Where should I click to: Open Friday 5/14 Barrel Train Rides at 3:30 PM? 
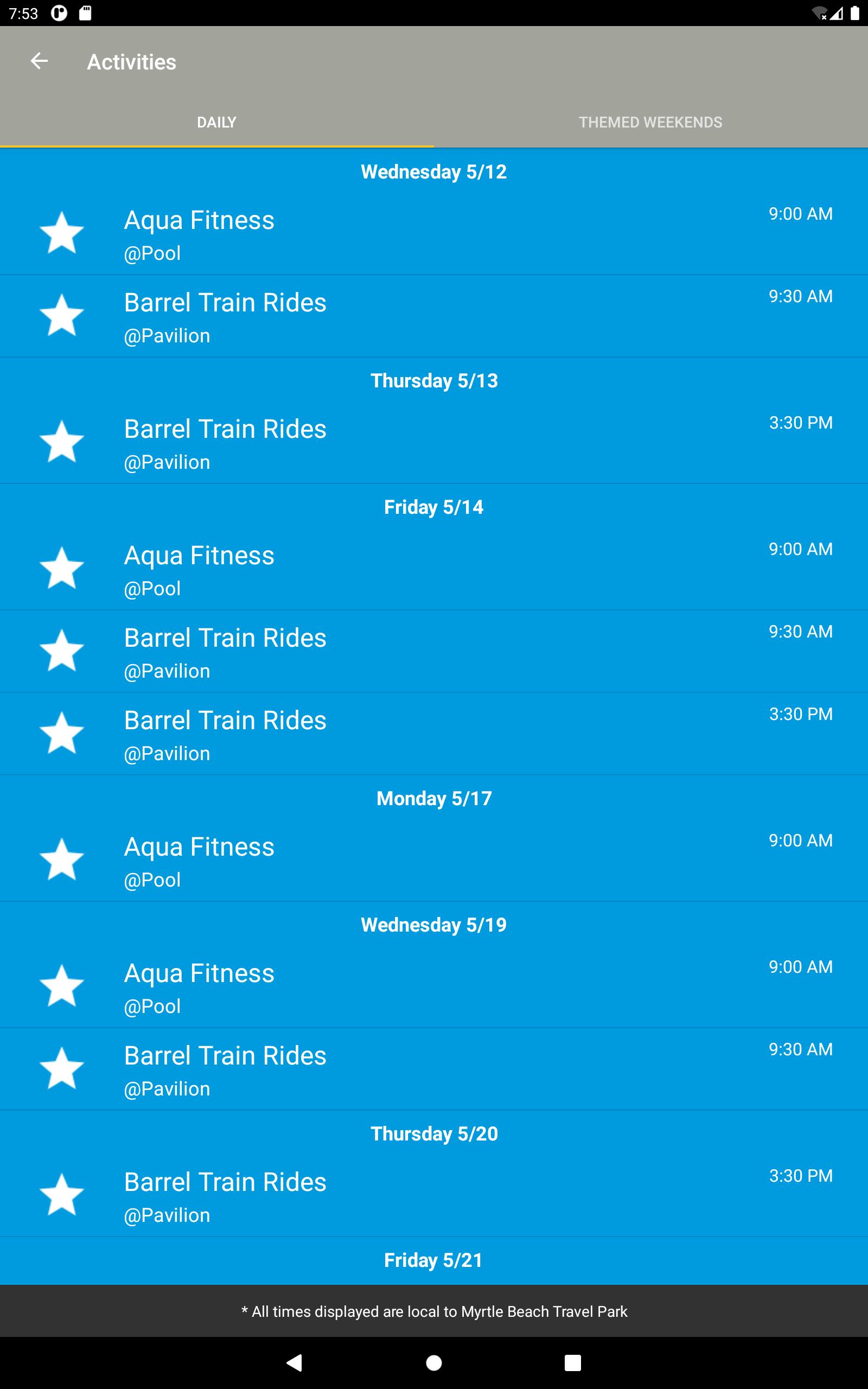pyautogui.click(x=434, y=734)
